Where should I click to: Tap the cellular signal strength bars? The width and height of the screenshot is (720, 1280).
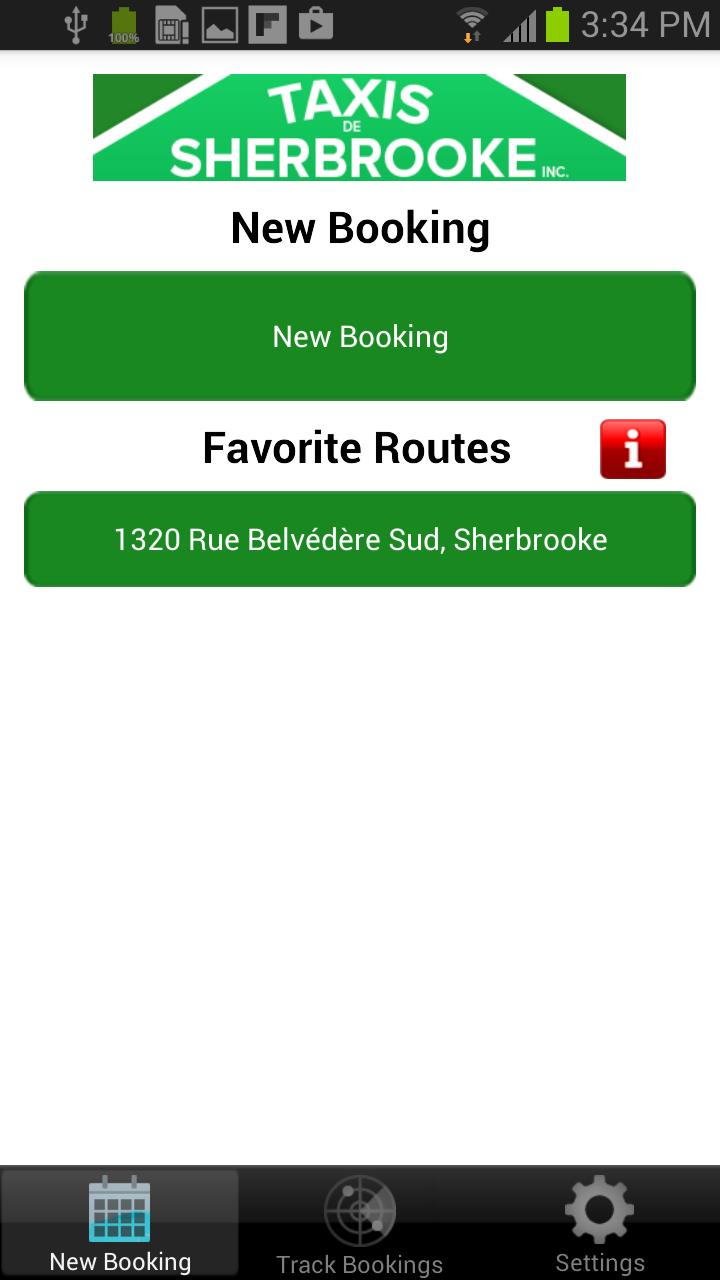pos(518,25)
